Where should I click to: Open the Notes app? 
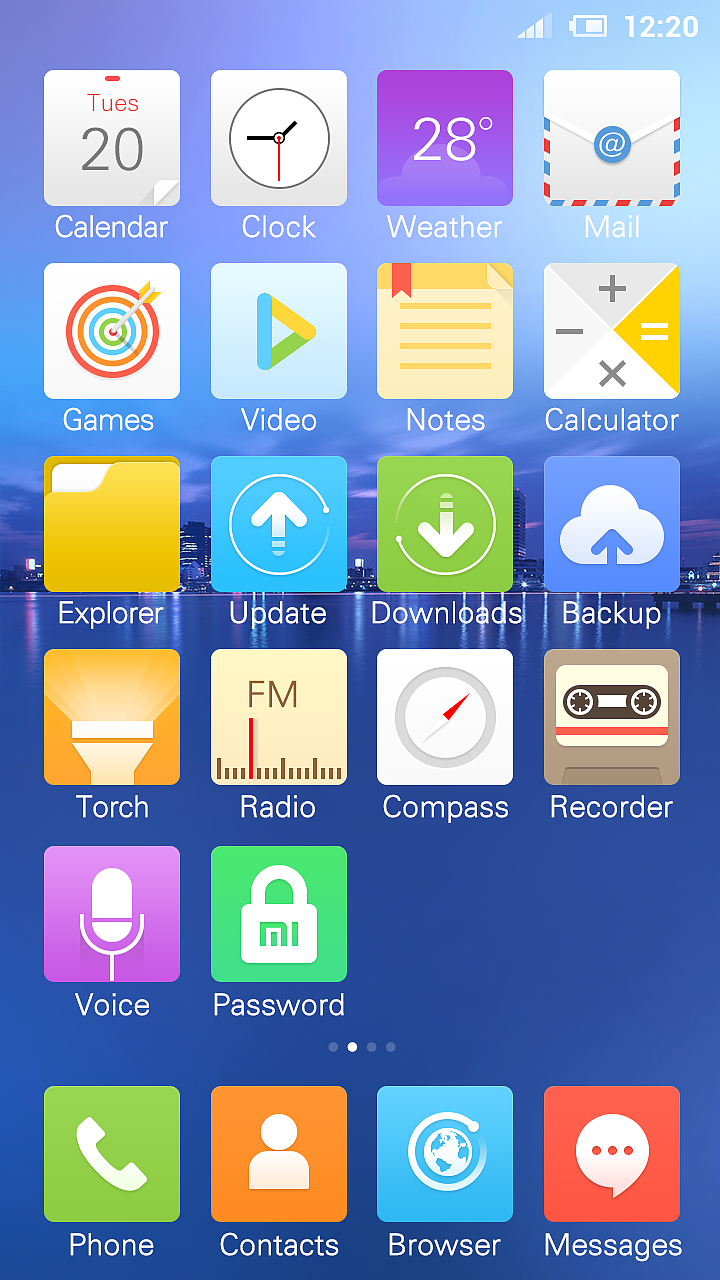pos(445,331)
